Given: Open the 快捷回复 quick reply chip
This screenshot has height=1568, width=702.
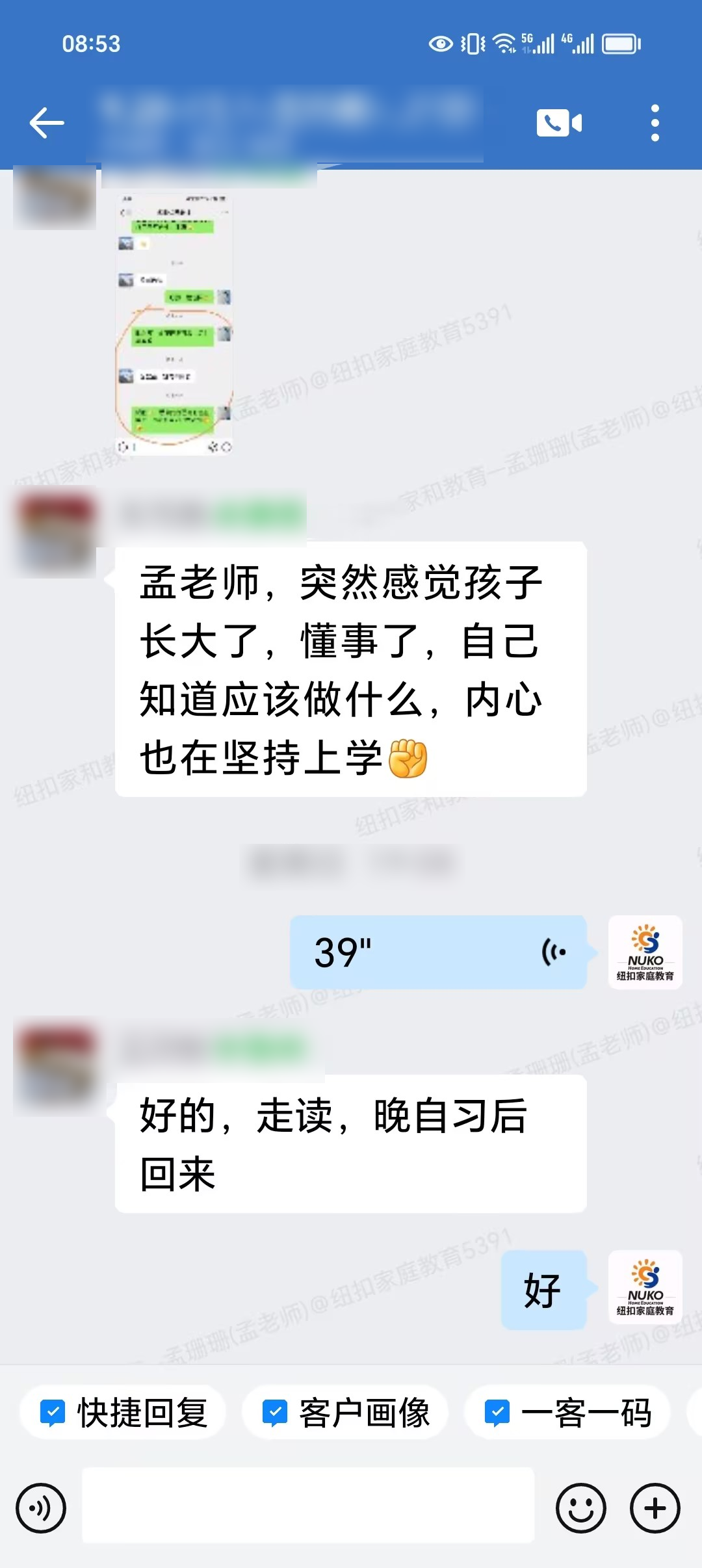Looking at the screenshot, I should coord(123,1413).
